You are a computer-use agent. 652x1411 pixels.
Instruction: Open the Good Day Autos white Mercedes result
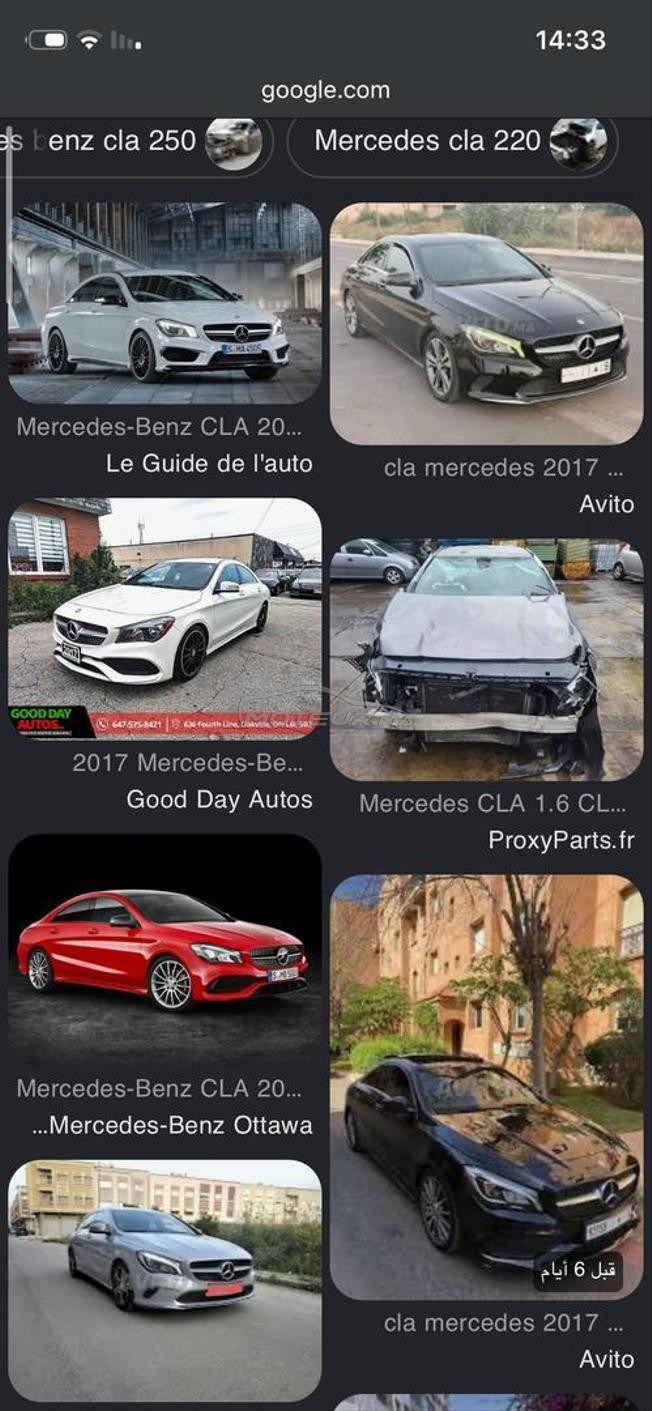pyautogui.click(x=165, y=619)
